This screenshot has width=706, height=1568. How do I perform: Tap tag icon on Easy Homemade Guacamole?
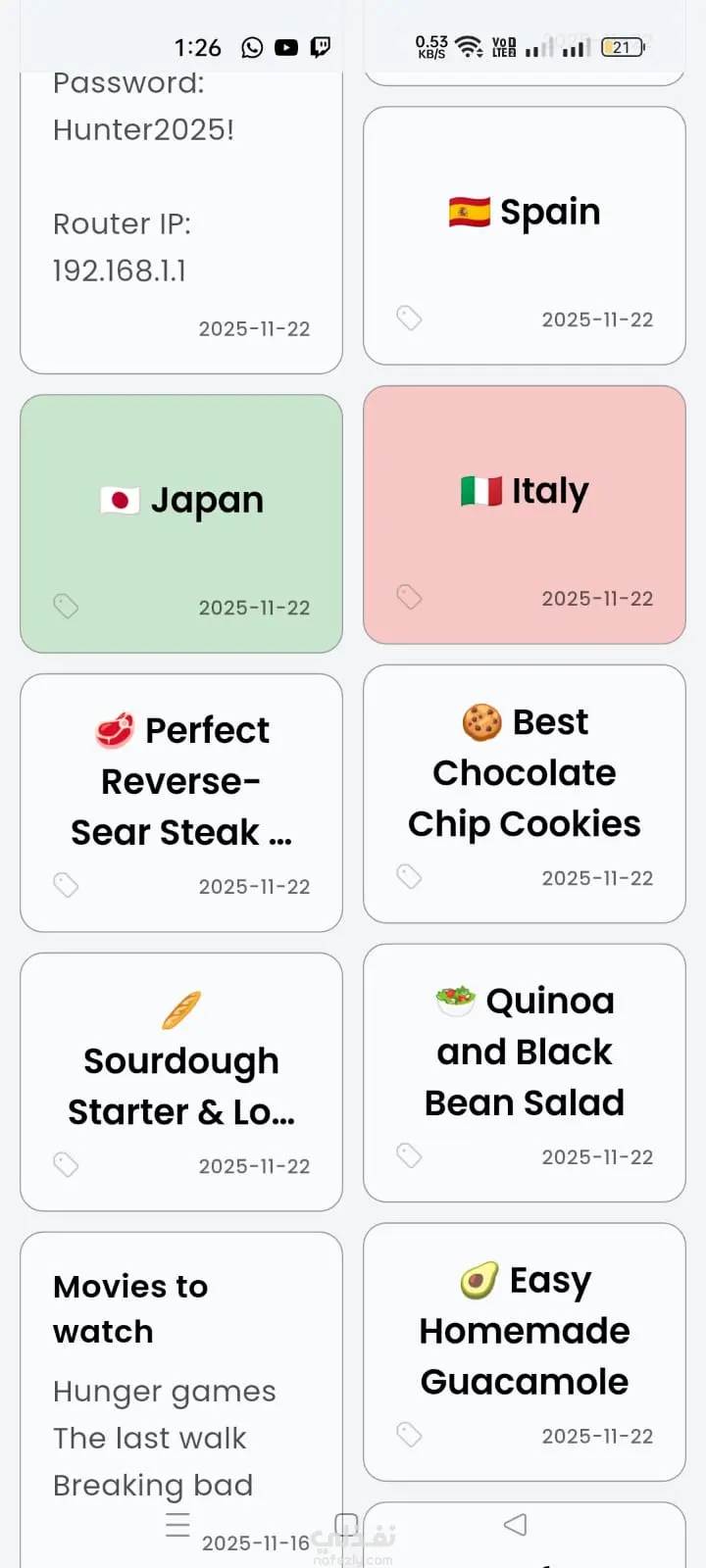(x=409, y=1435)
